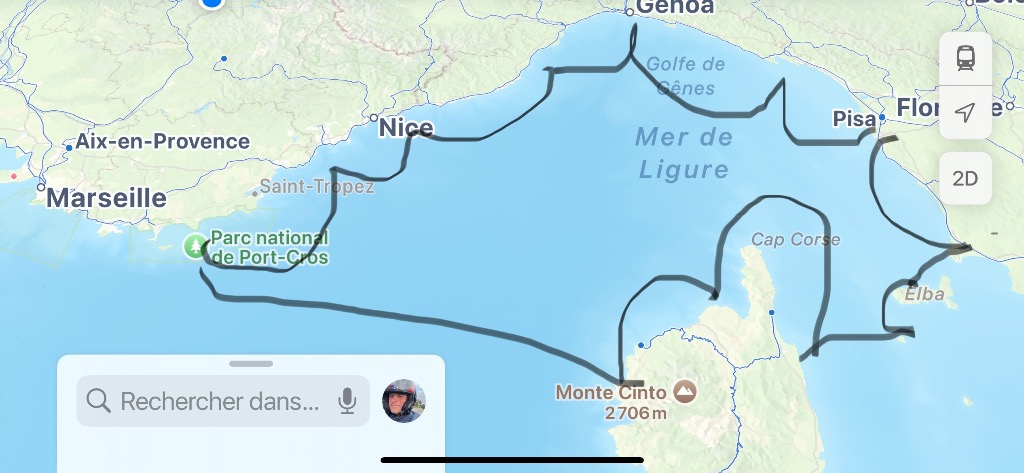The width and height of the screenshot is (1024, 473).
Task: Open Parc national de Port-Cros marker
Action: click(x=195, y=245)
